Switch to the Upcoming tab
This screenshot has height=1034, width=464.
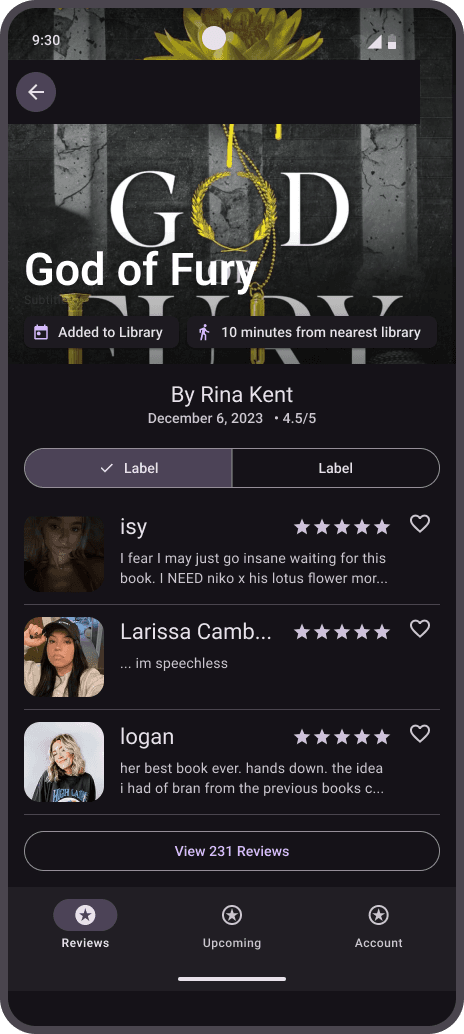[232, 925]
